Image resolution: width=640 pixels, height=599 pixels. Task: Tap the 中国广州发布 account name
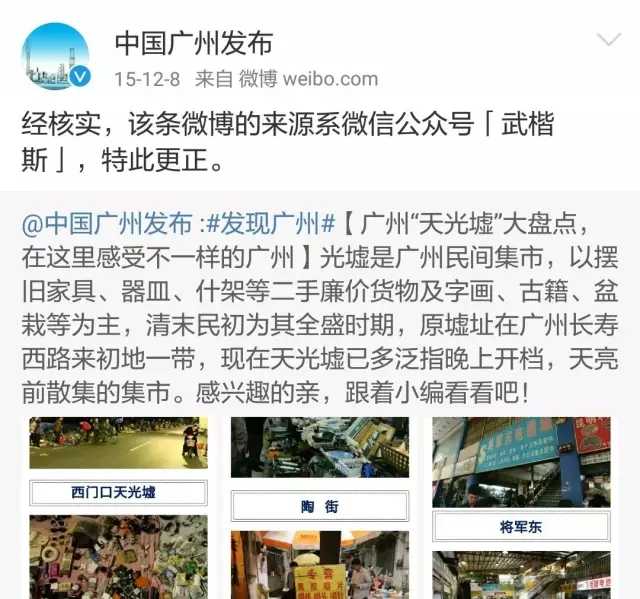click(192, 43)
